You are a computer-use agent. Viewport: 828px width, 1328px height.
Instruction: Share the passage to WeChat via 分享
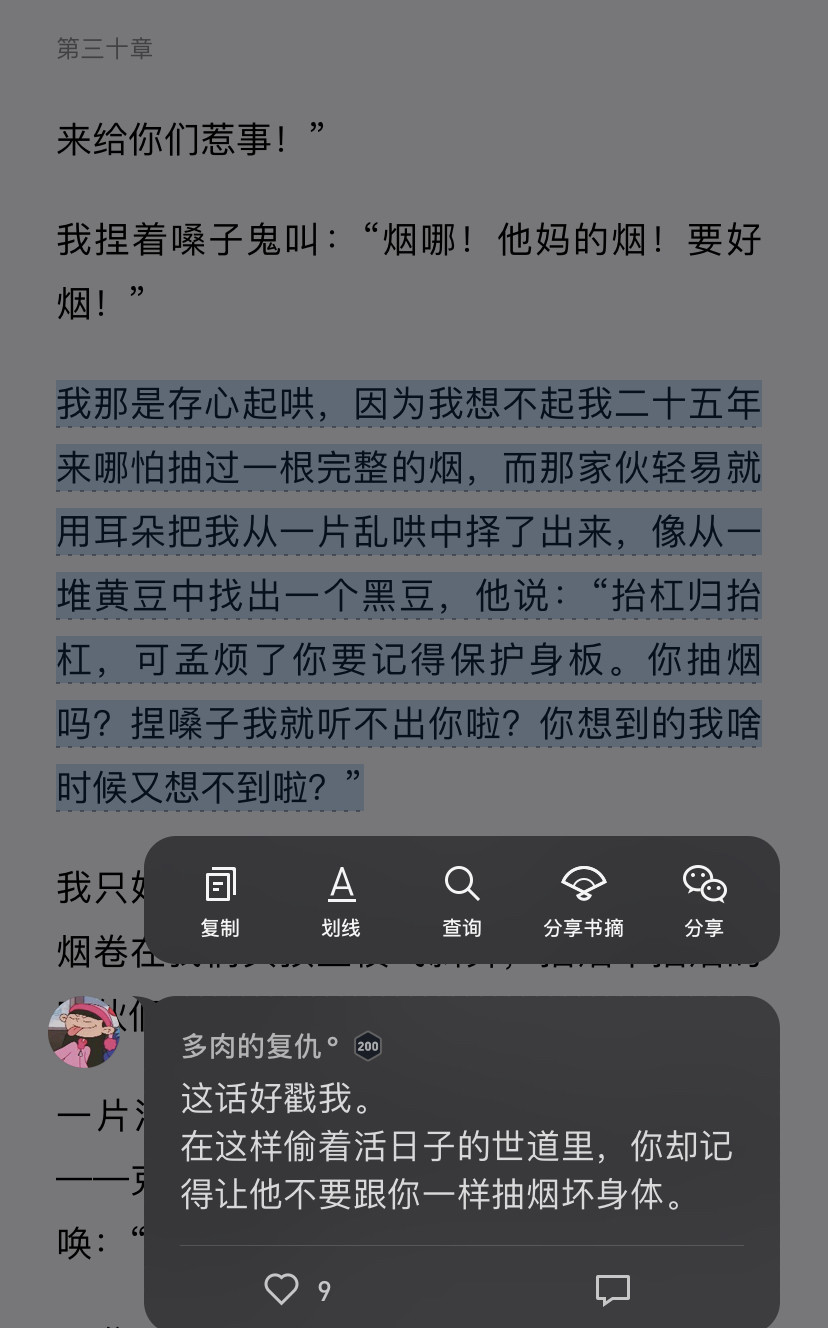click(704, 902)
